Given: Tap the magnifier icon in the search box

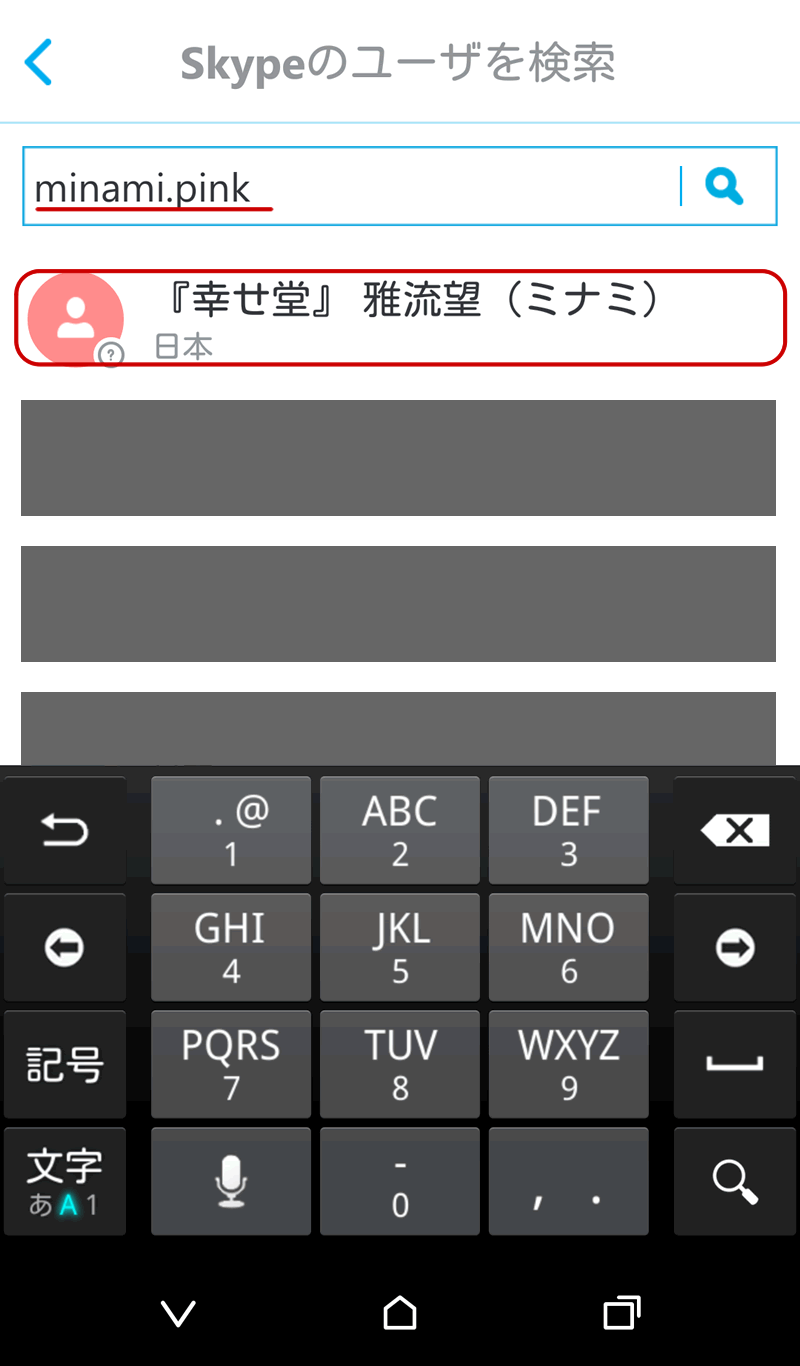Looking at the screenshot, I should [x=724, y=186].
